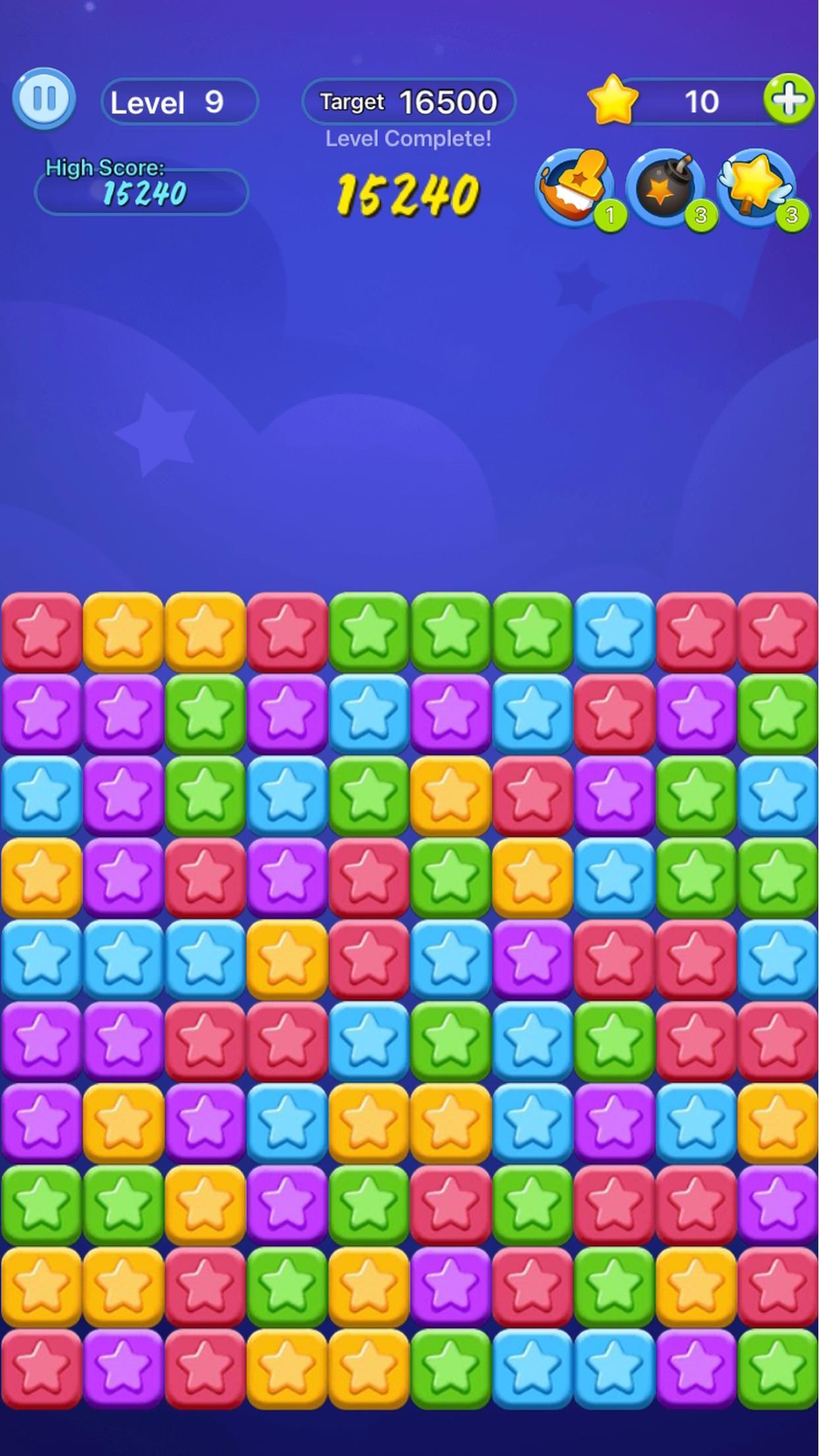Pop the horizontal line of three blue blocks

pyautogui.click(x=123, y=958)
